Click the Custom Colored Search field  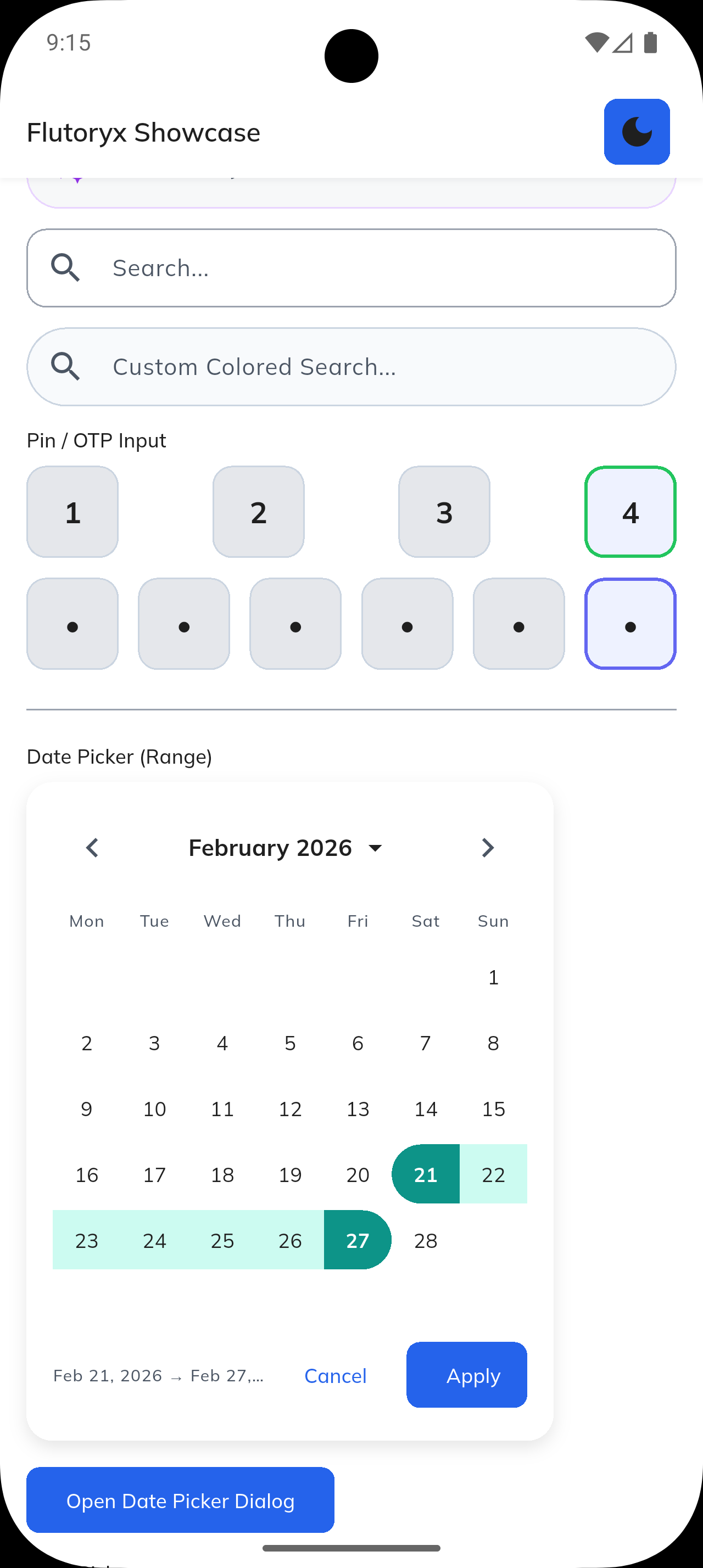304,366
